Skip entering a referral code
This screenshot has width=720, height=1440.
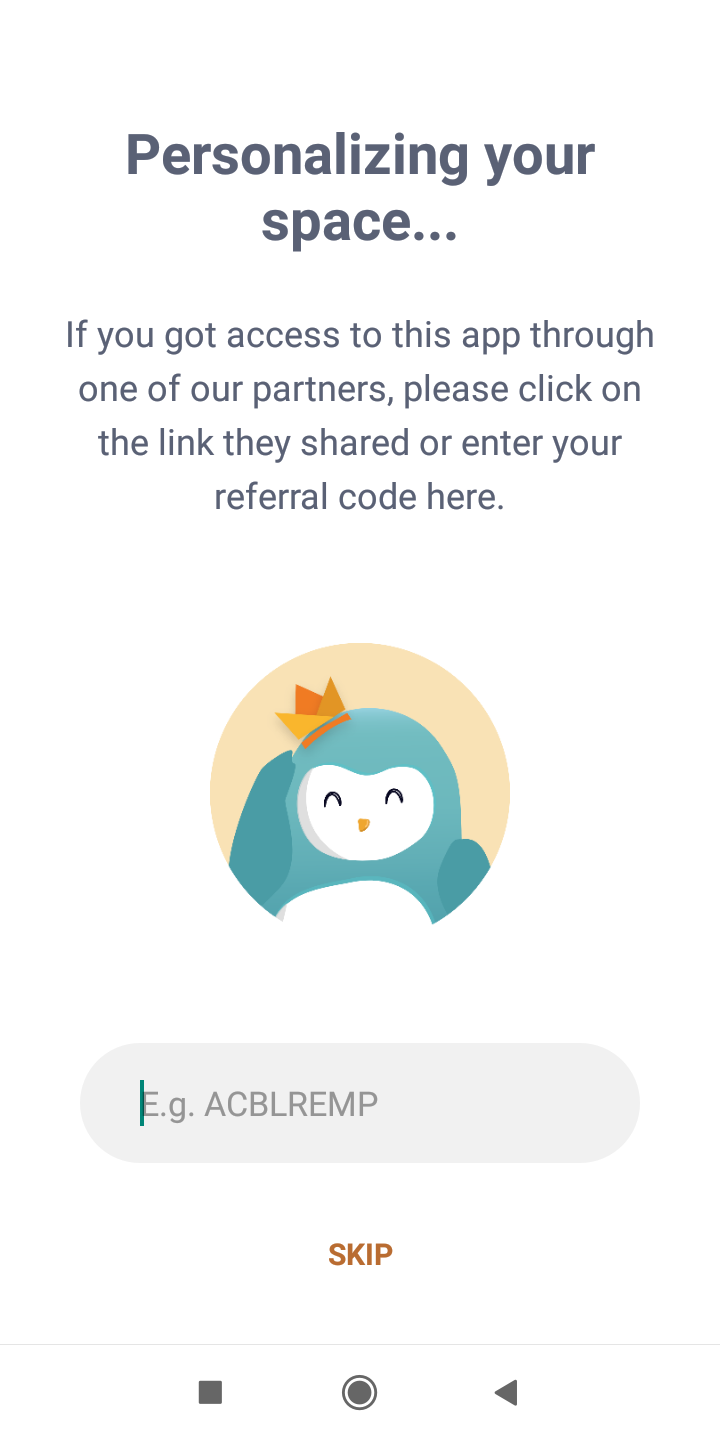(x=360, y=1254)
